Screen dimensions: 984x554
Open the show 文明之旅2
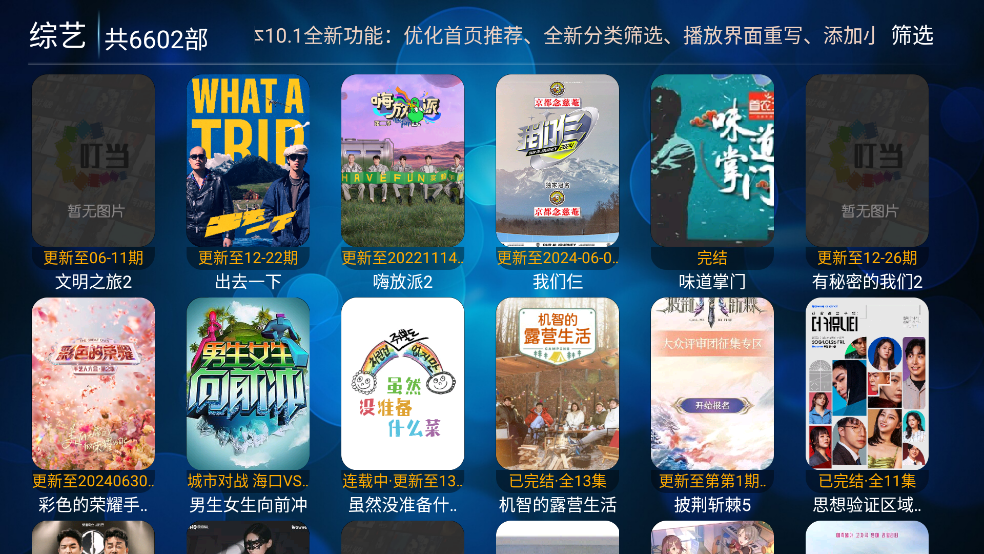(93, 170)
